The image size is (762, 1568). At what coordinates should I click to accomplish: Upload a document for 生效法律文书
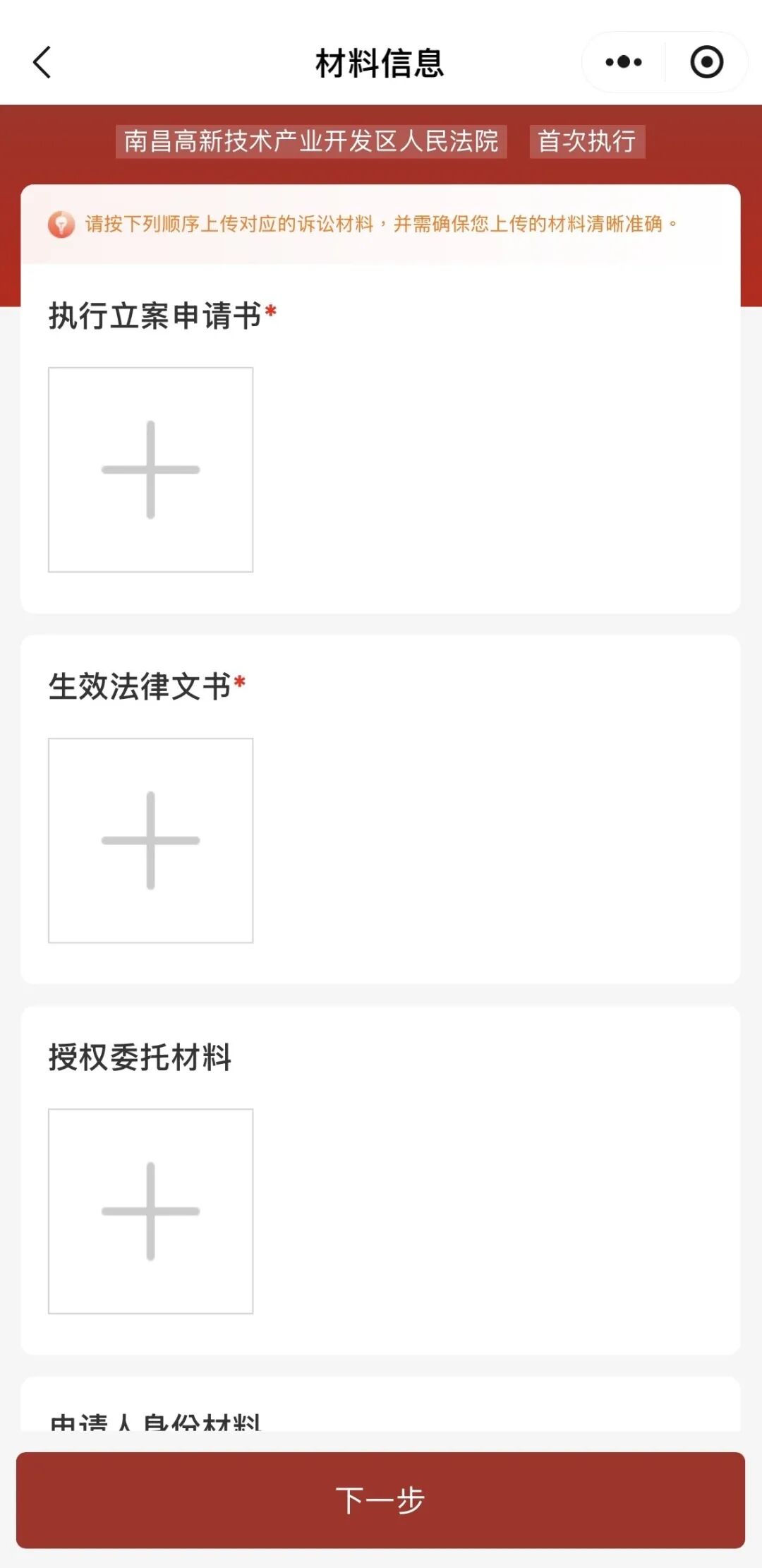[150, 840]
